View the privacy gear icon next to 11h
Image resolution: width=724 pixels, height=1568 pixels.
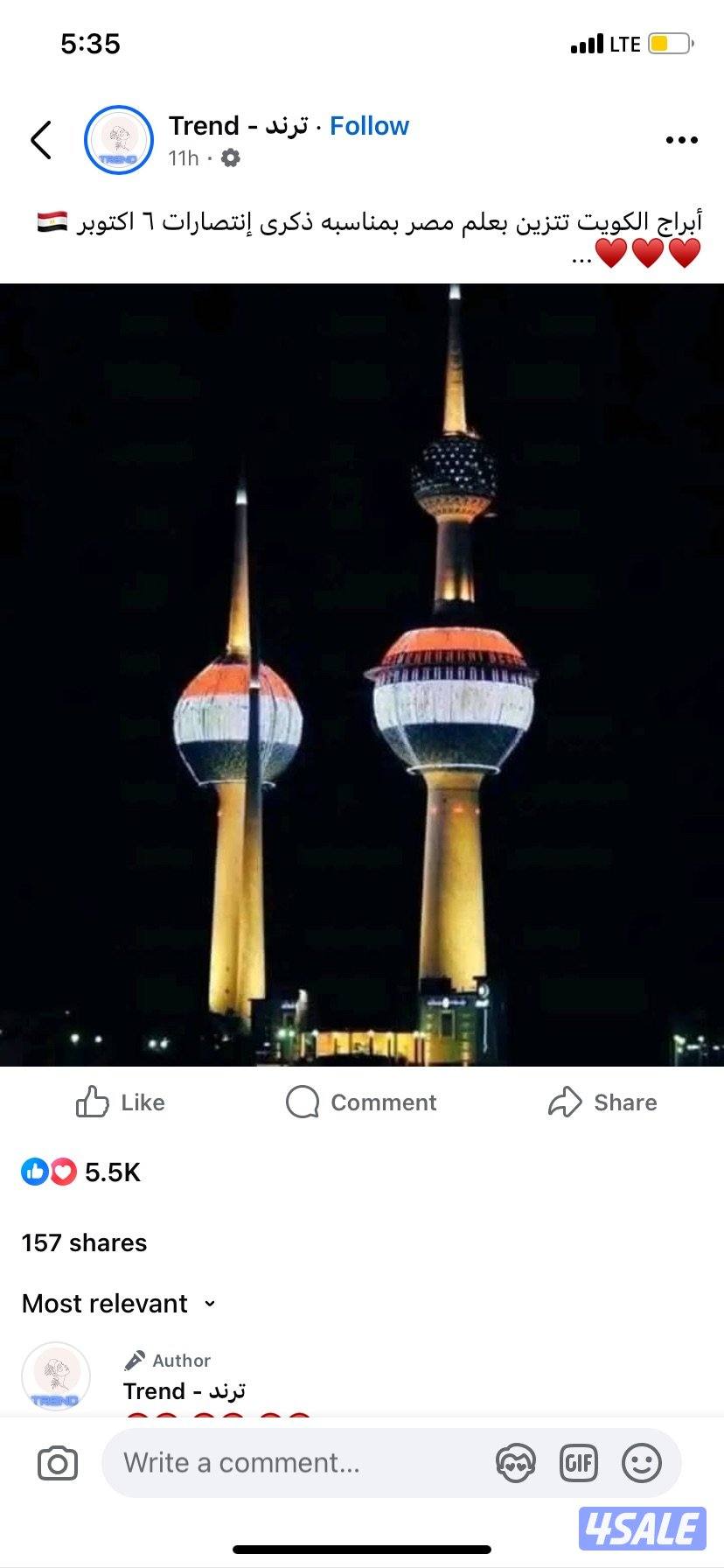(x=228, y=157)
